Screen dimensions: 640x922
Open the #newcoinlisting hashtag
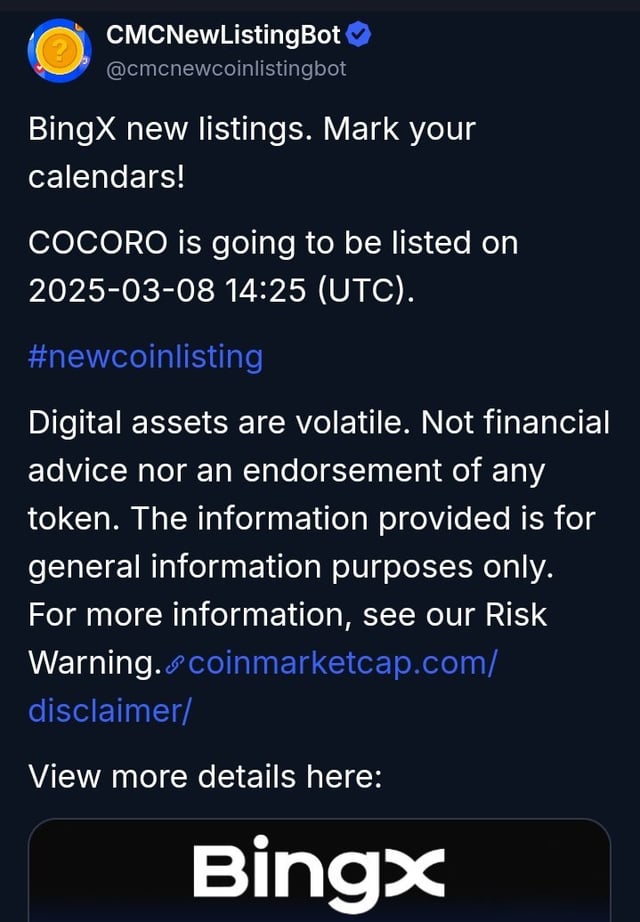pyautogui.click(x=145, y=356)
